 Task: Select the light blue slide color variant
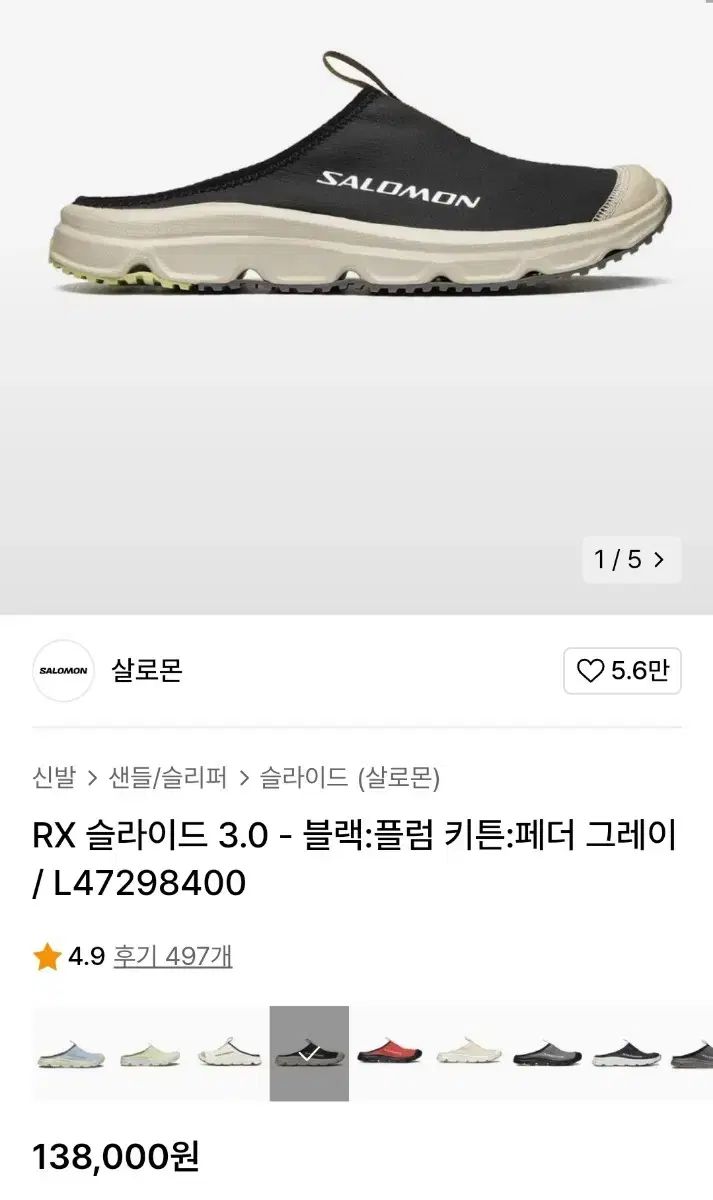click(71, 1054)
